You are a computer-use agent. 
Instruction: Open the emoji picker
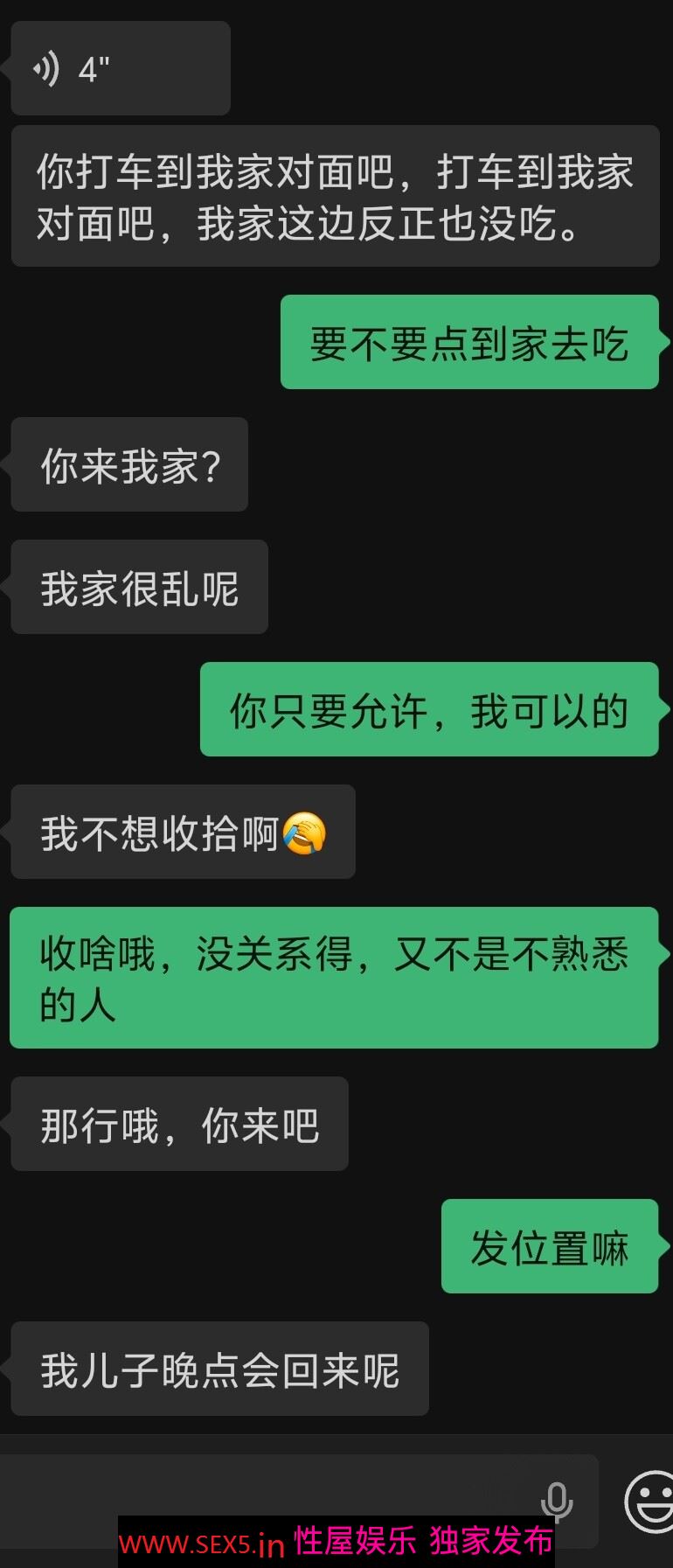coord(649,1501)
